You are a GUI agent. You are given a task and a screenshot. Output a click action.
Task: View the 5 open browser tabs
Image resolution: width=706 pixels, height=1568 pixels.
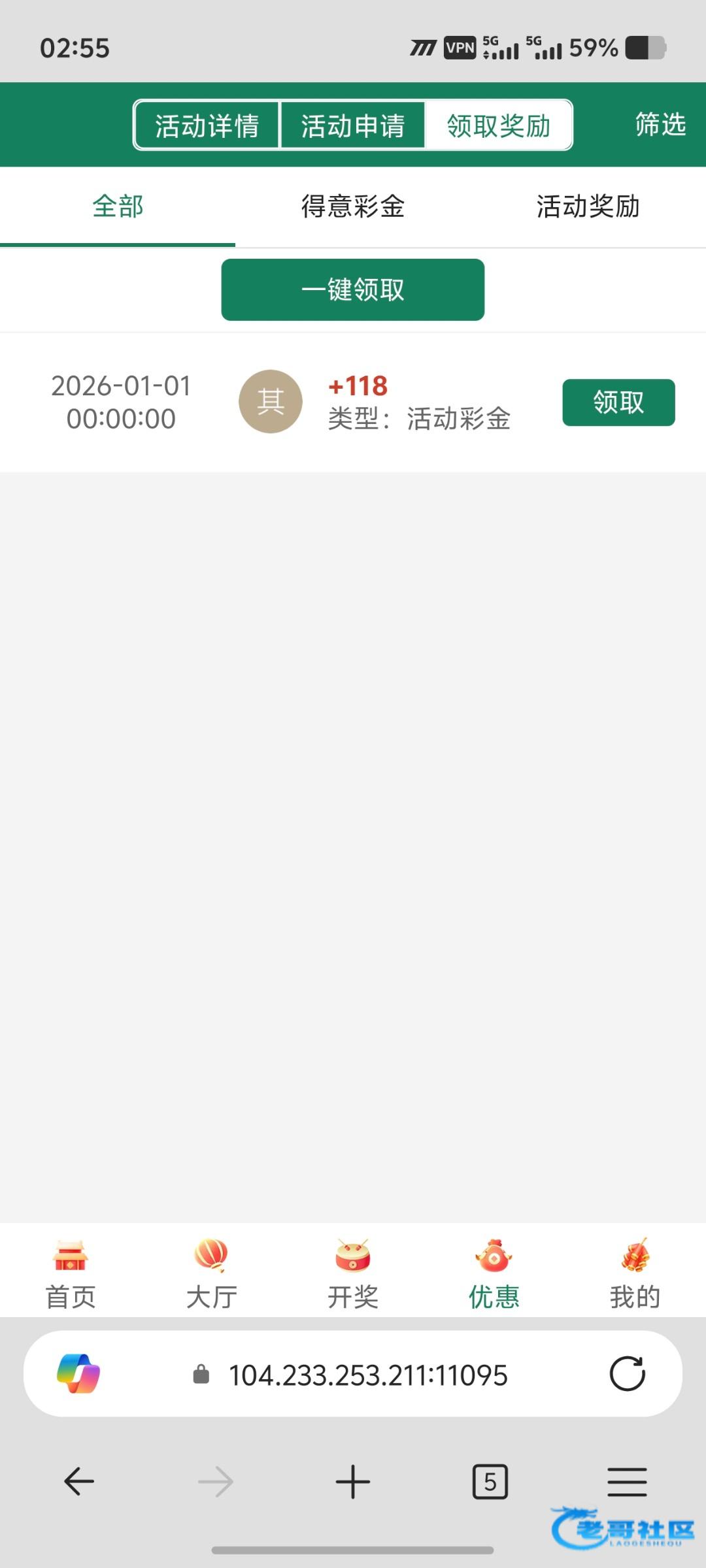click(490, 1481)
